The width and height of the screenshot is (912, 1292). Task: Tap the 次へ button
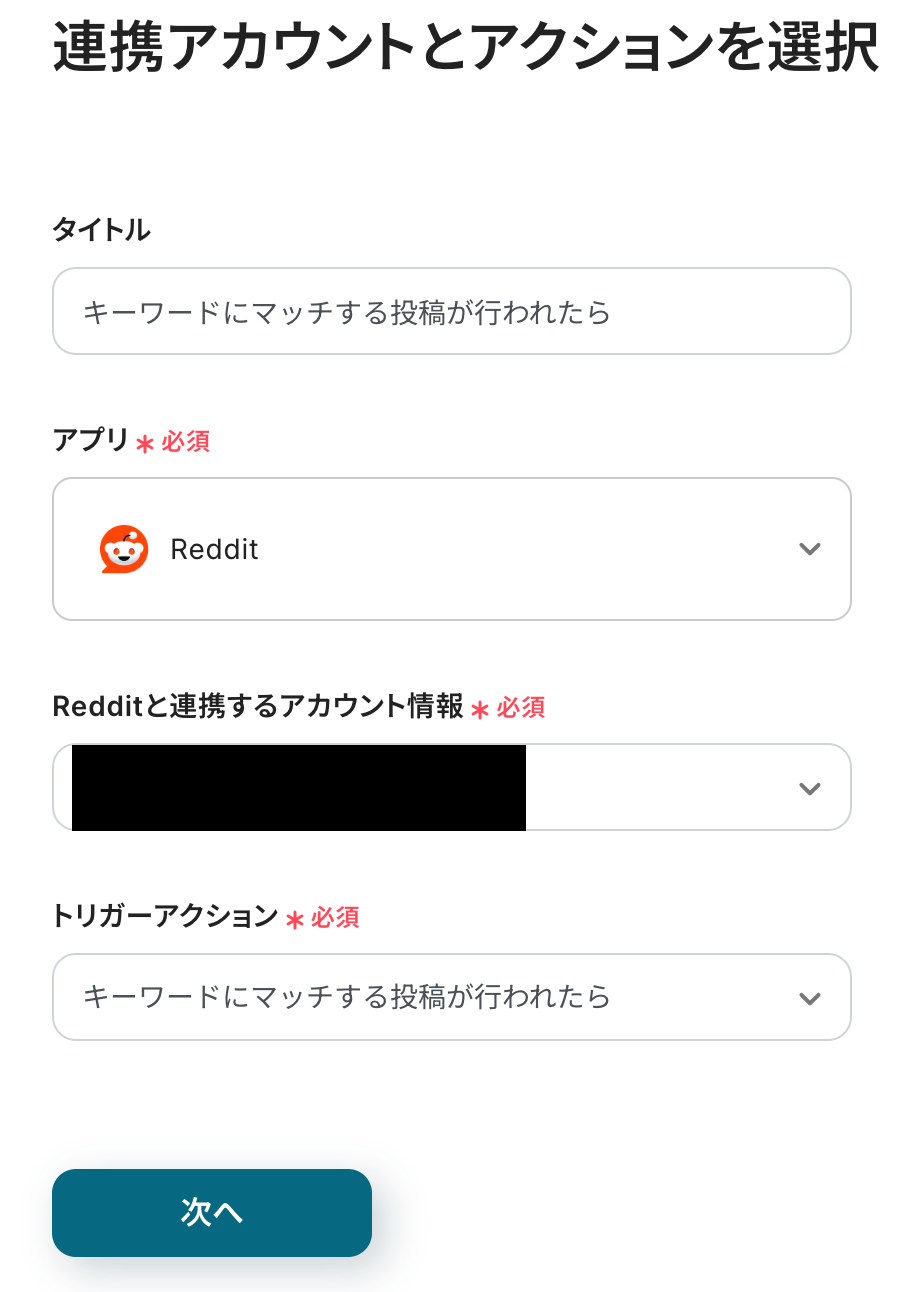212,1212
